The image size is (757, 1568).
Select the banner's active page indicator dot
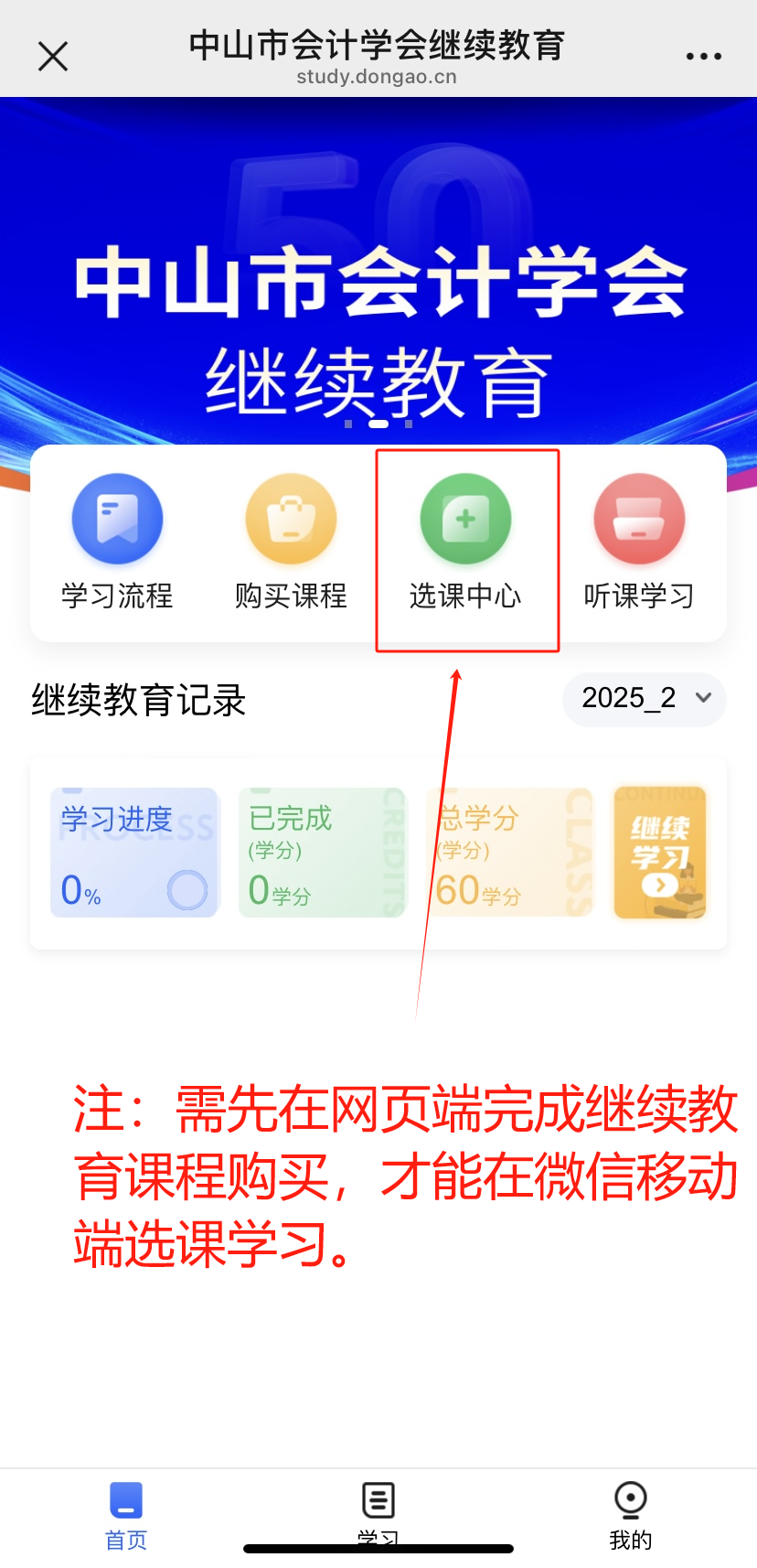378,424
